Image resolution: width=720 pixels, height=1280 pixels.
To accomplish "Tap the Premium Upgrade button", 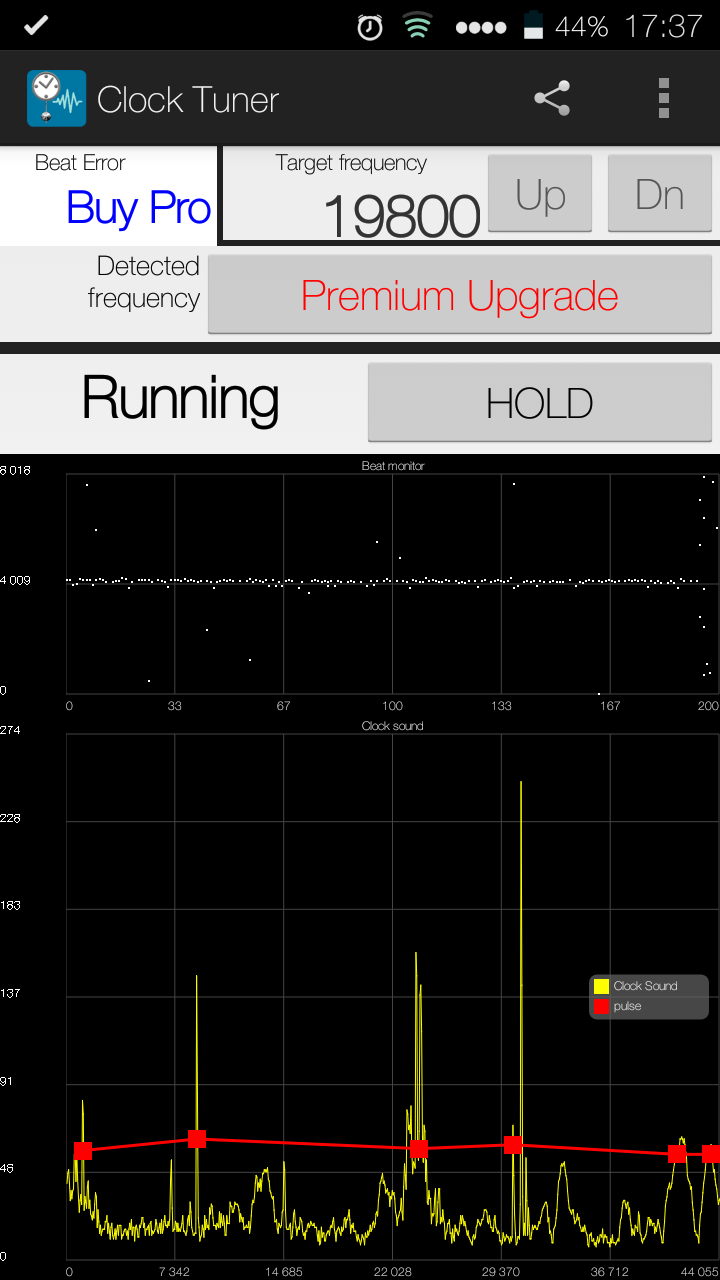I will [x=459, y=295].
